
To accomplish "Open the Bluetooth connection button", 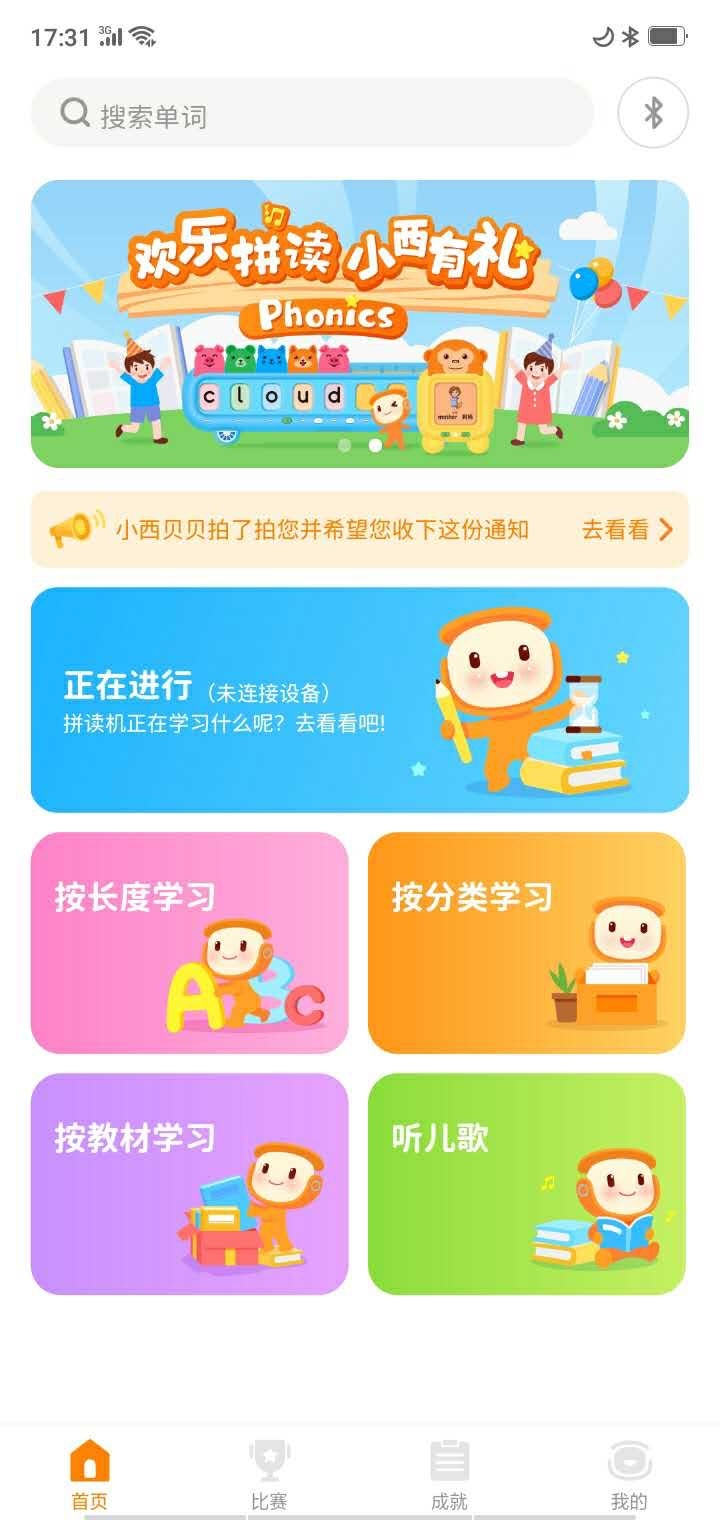I will click(x=653, y=113).
